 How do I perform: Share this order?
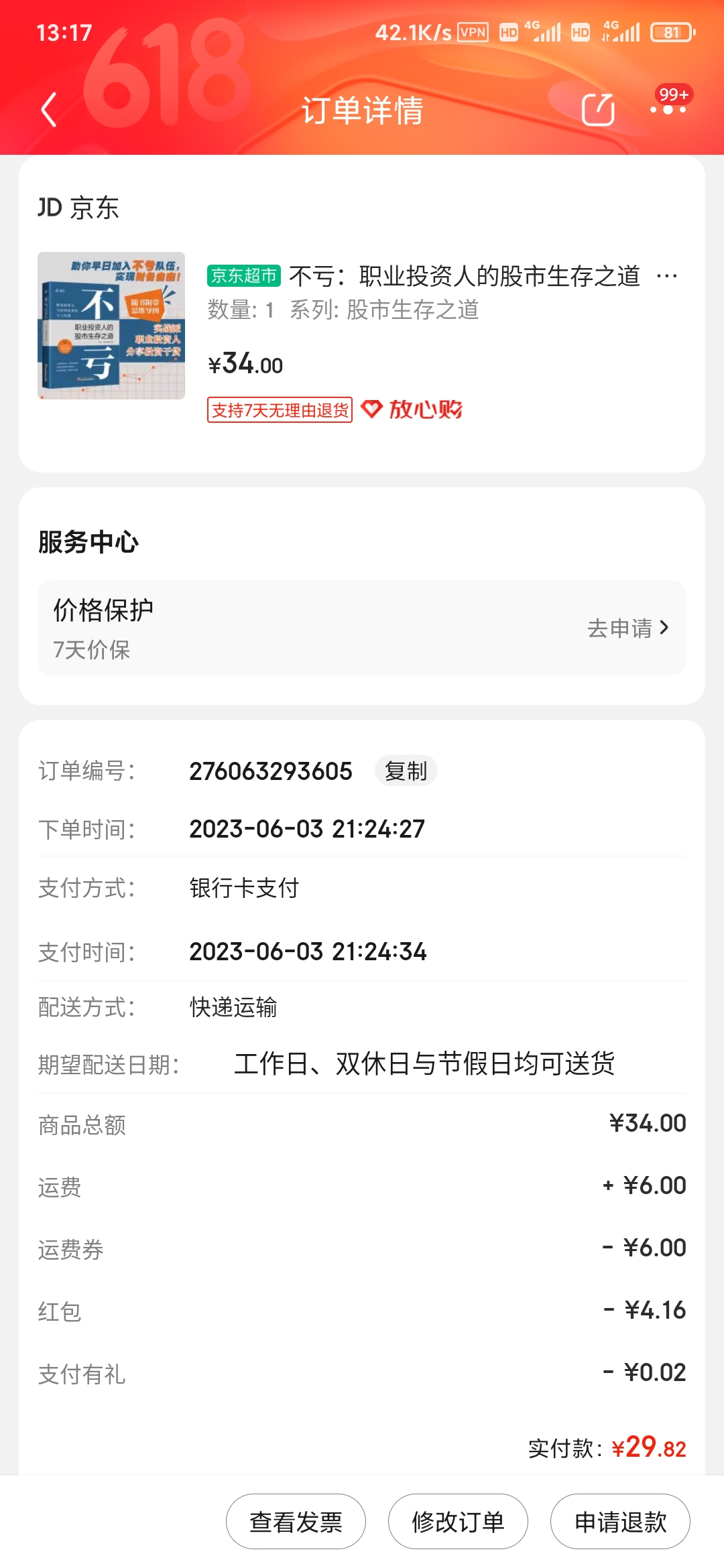coord(598,110)
